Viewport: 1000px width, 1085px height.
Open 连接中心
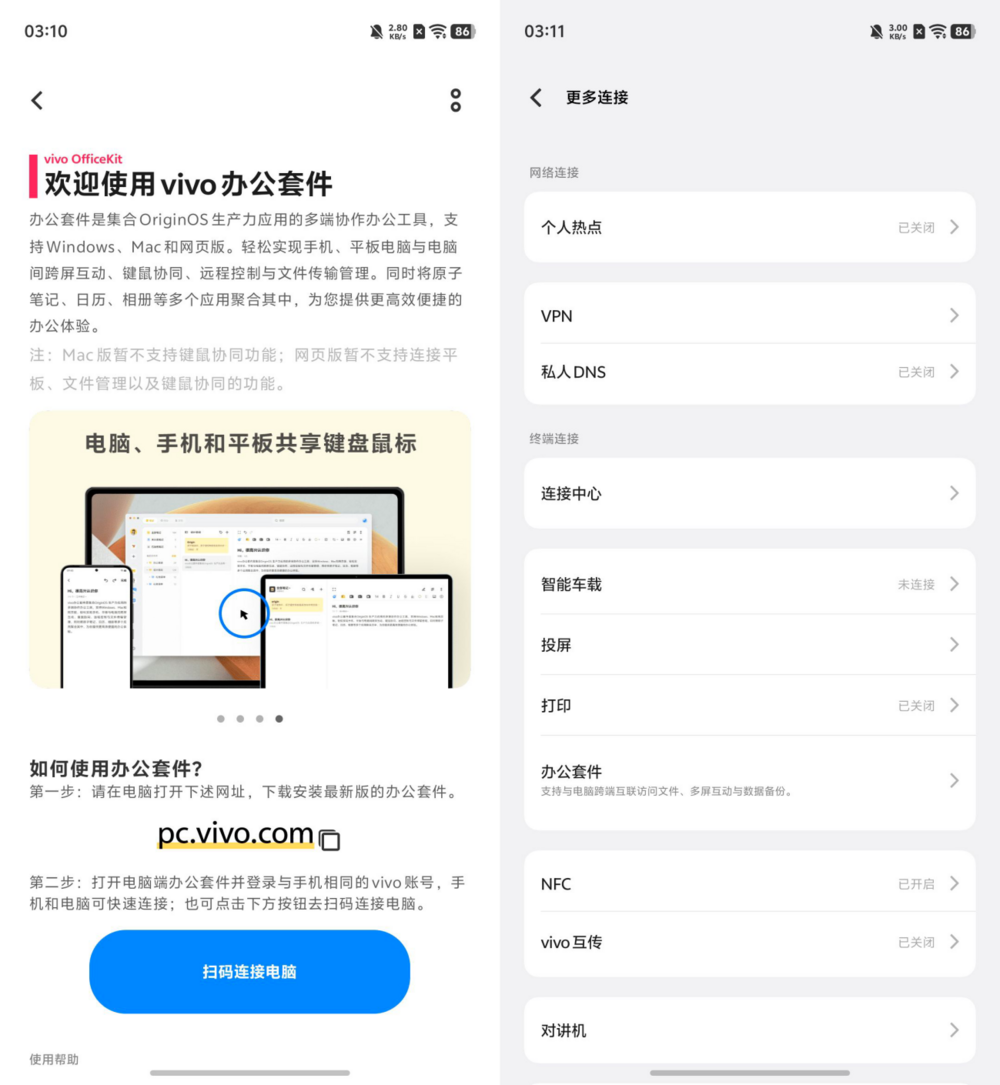coord(749,493)
